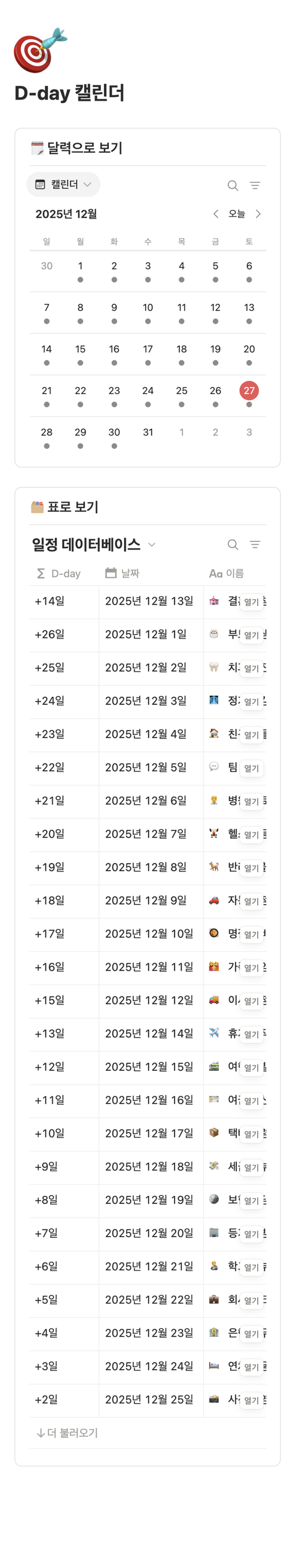Tap 열기 for the 2025년 12월 25일 row
Screen dimensions: 297x1568
coord(251,1401)
